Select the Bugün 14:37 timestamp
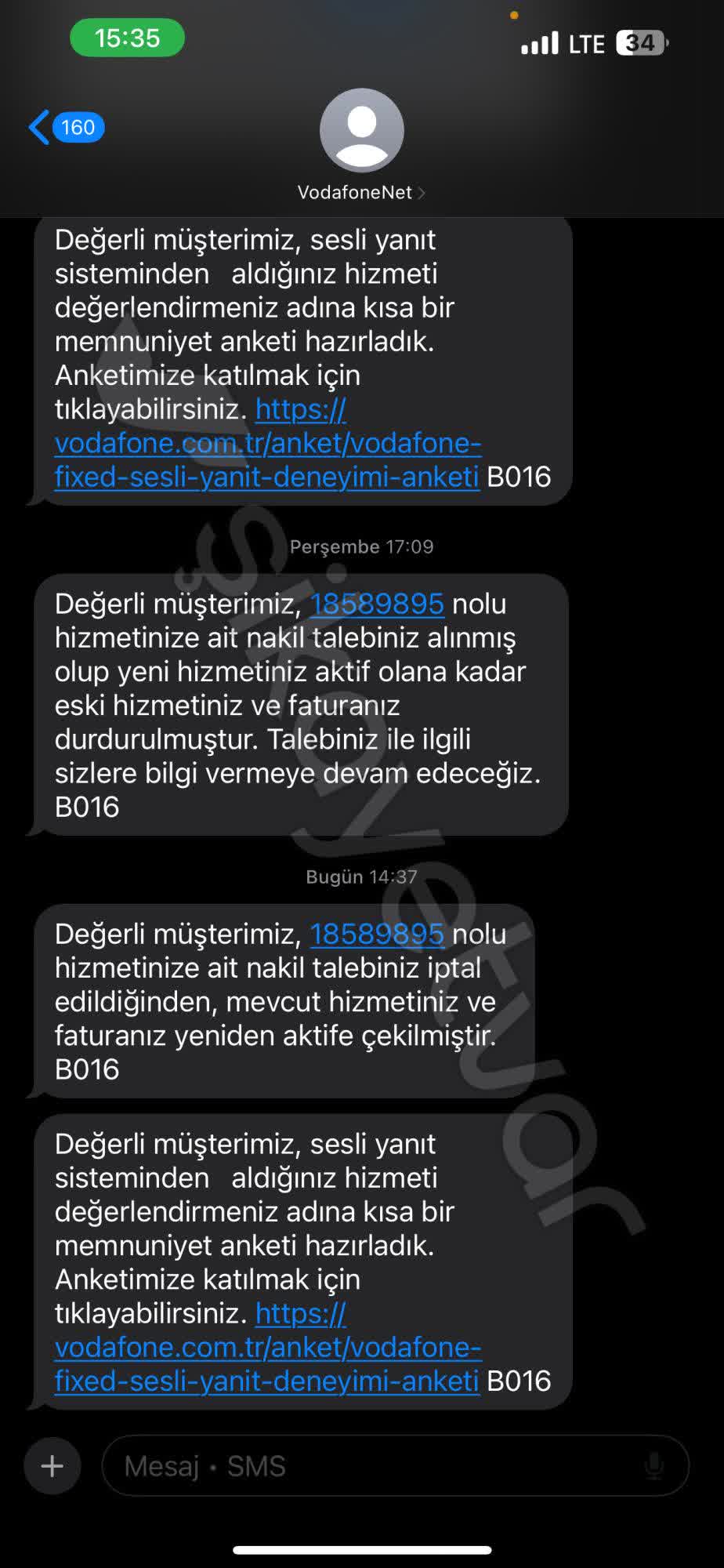724x1568 pixels. pyautogui.click(x=362, y=877)
